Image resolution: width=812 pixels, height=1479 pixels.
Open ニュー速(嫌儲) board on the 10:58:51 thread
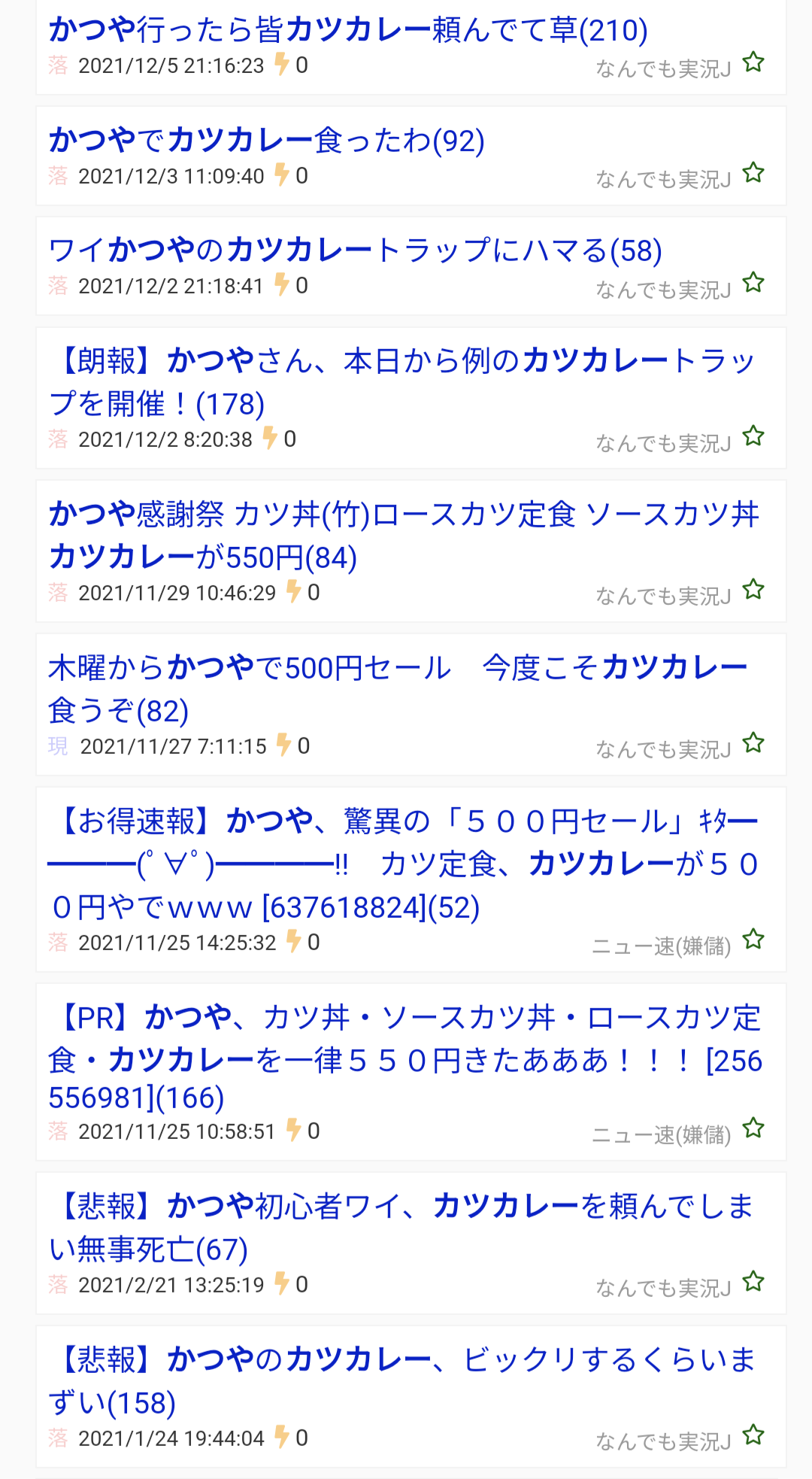click(662, 1134)
